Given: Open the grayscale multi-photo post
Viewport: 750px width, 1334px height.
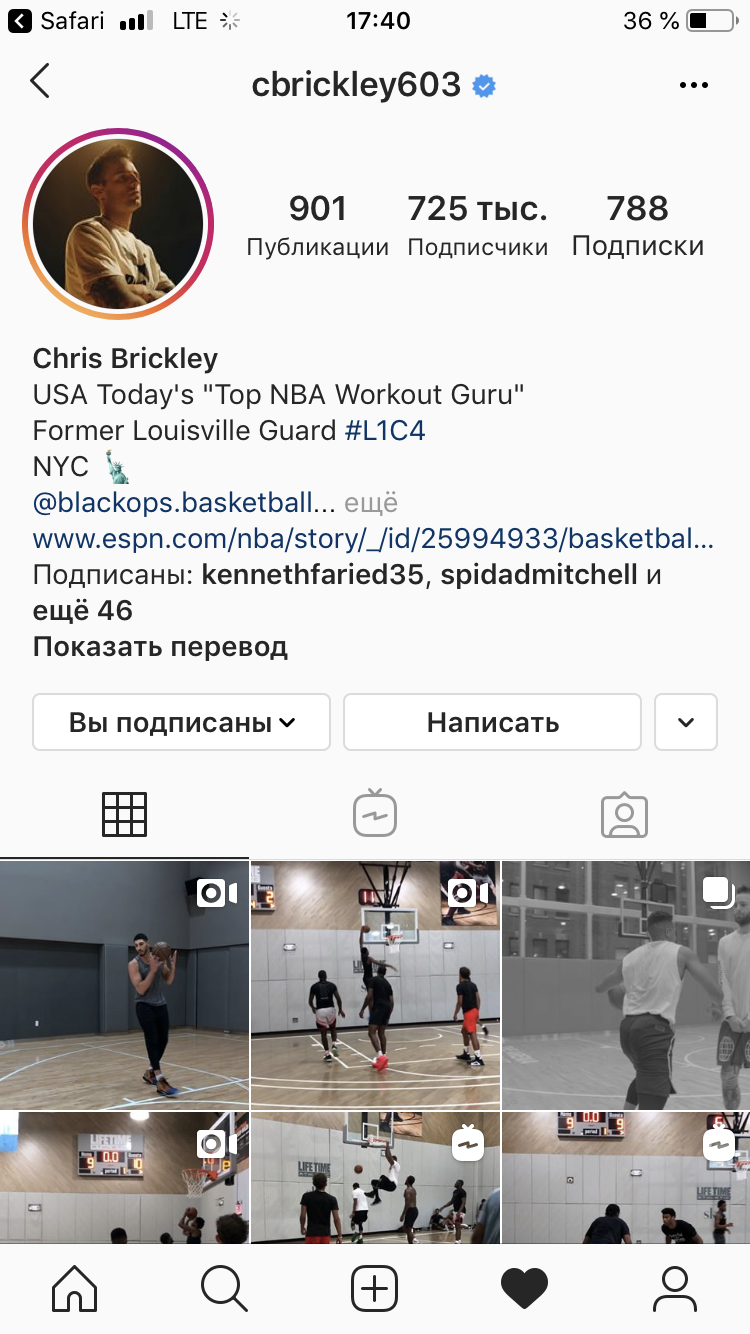Looking at the screenshot, I should (x=626, y=985).
